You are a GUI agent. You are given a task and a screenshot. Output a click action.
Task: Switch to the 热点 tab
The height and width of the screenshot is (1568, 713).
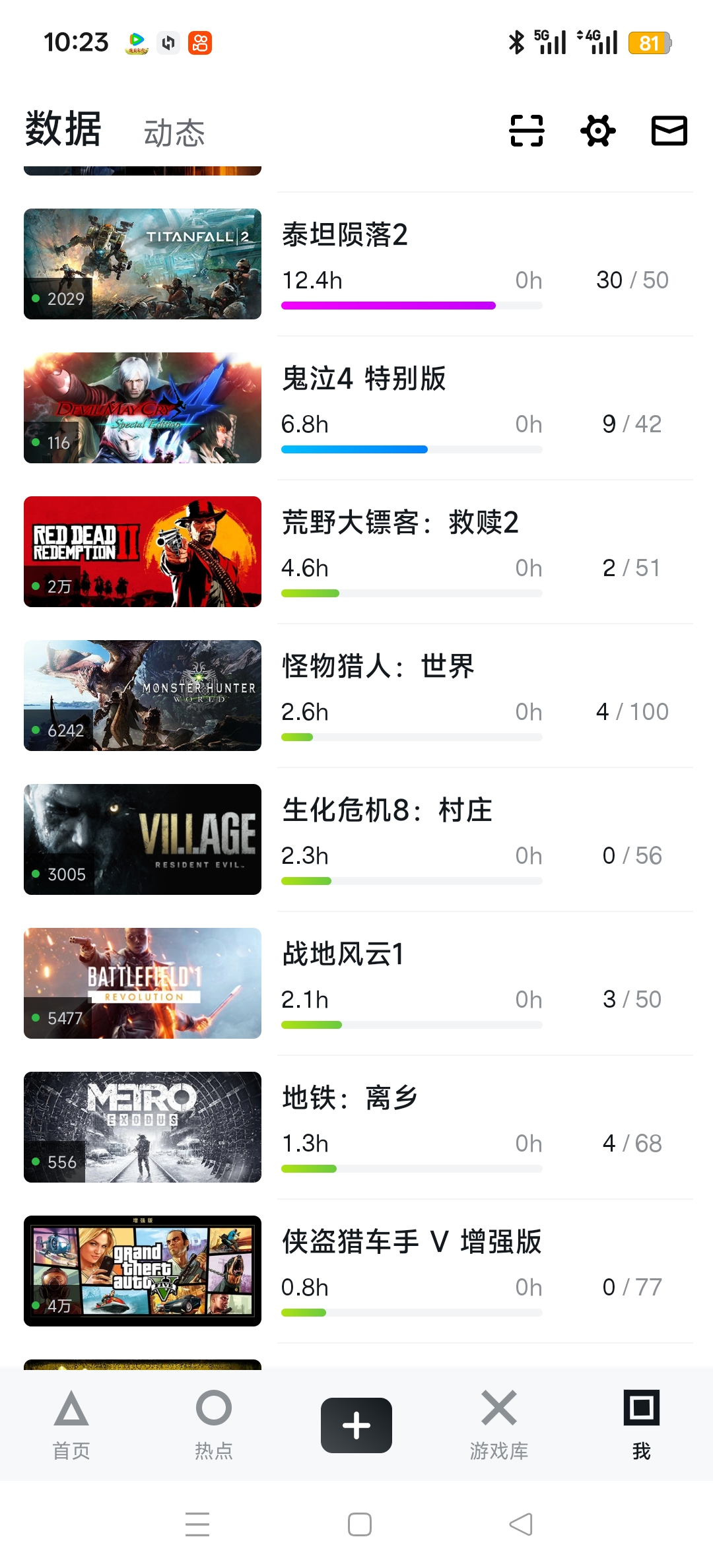pyautogui.click(x=214, y=1425)
